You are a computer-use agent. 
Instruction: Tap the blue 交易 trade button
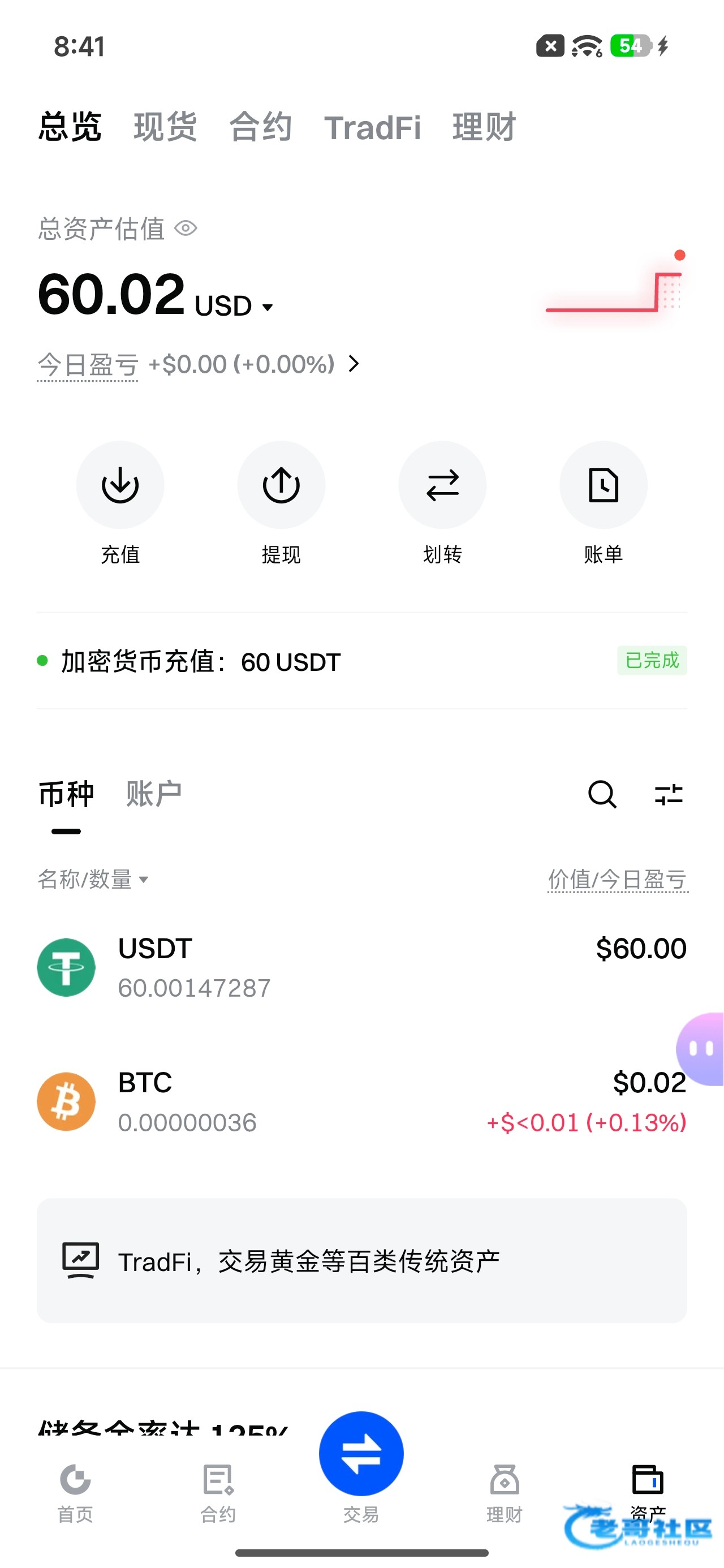click(x=361, y=1454)
